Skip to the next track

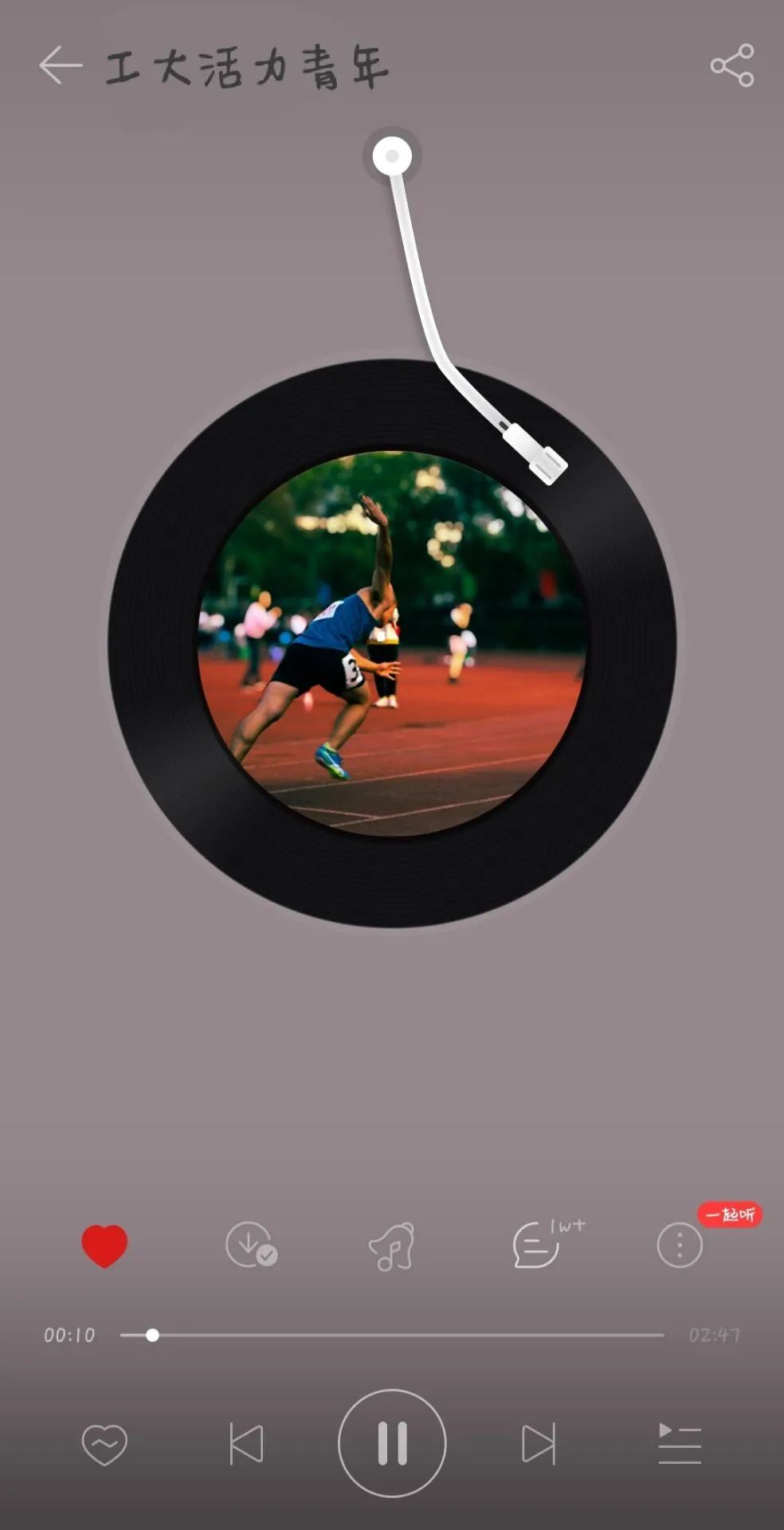[538, 1444]
